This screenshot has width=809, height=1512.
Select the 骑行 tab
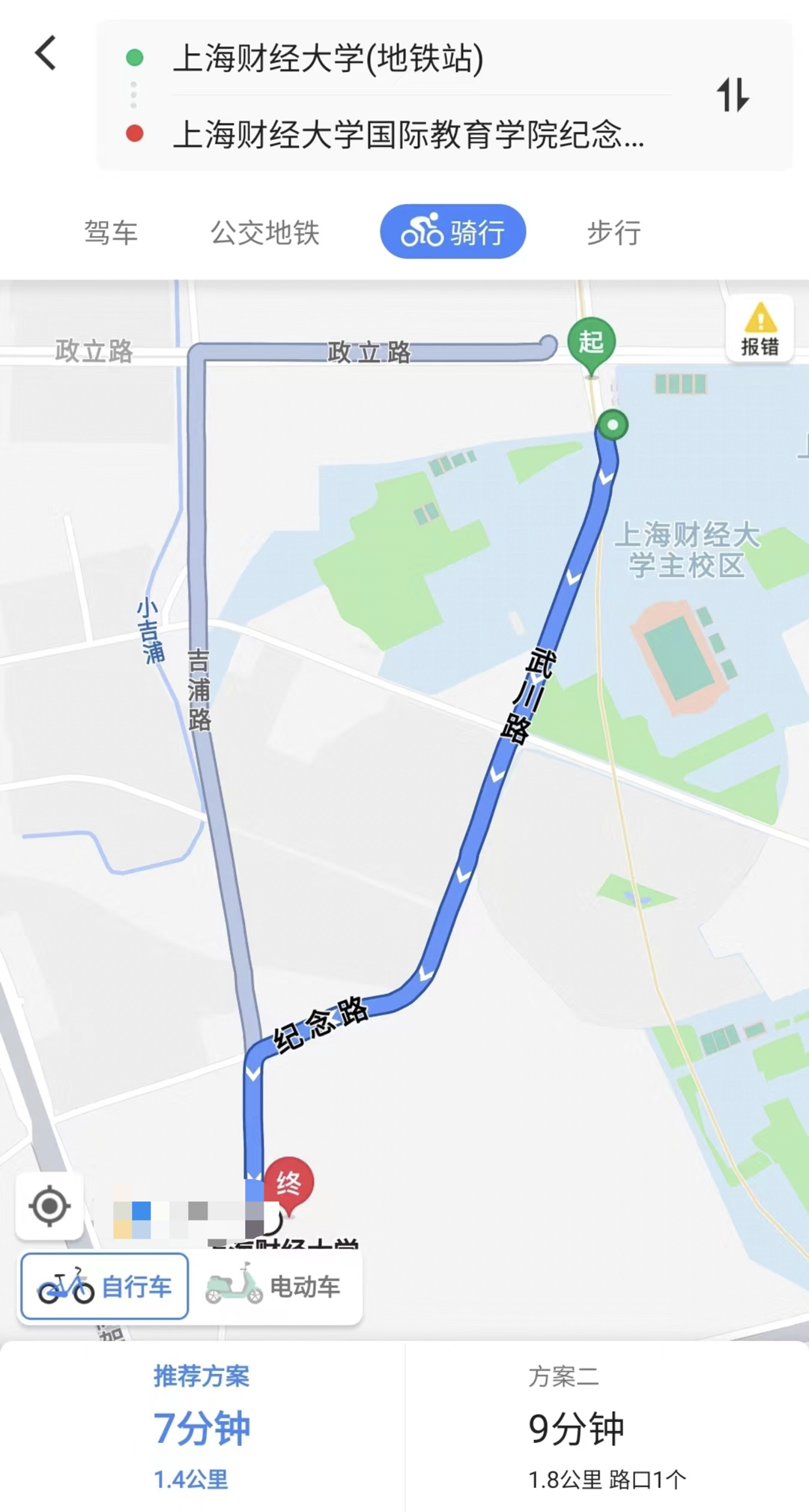point(452,232)
